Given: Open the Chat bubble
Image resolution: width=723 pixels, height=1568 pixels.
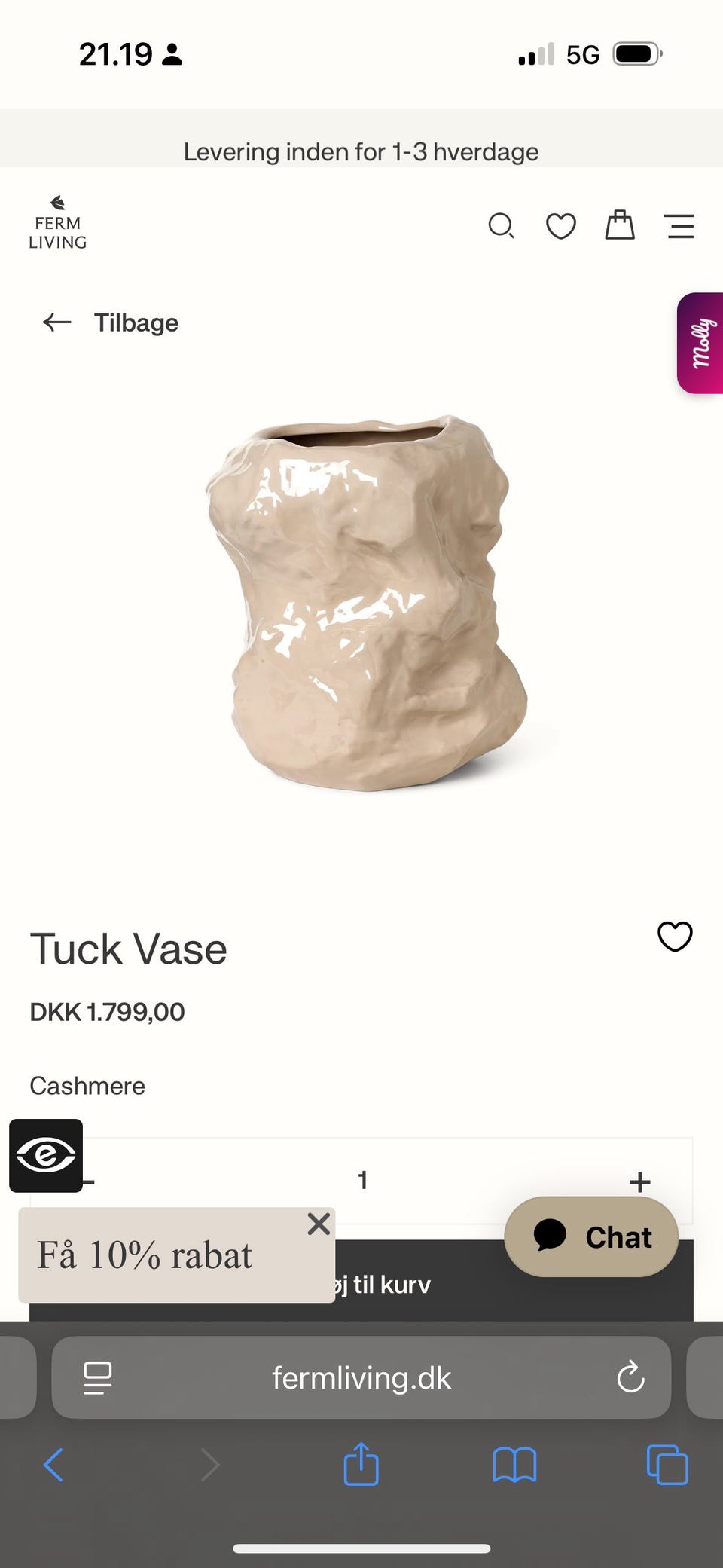Looking at the screenshot, I should click(x=591, y=1237).
